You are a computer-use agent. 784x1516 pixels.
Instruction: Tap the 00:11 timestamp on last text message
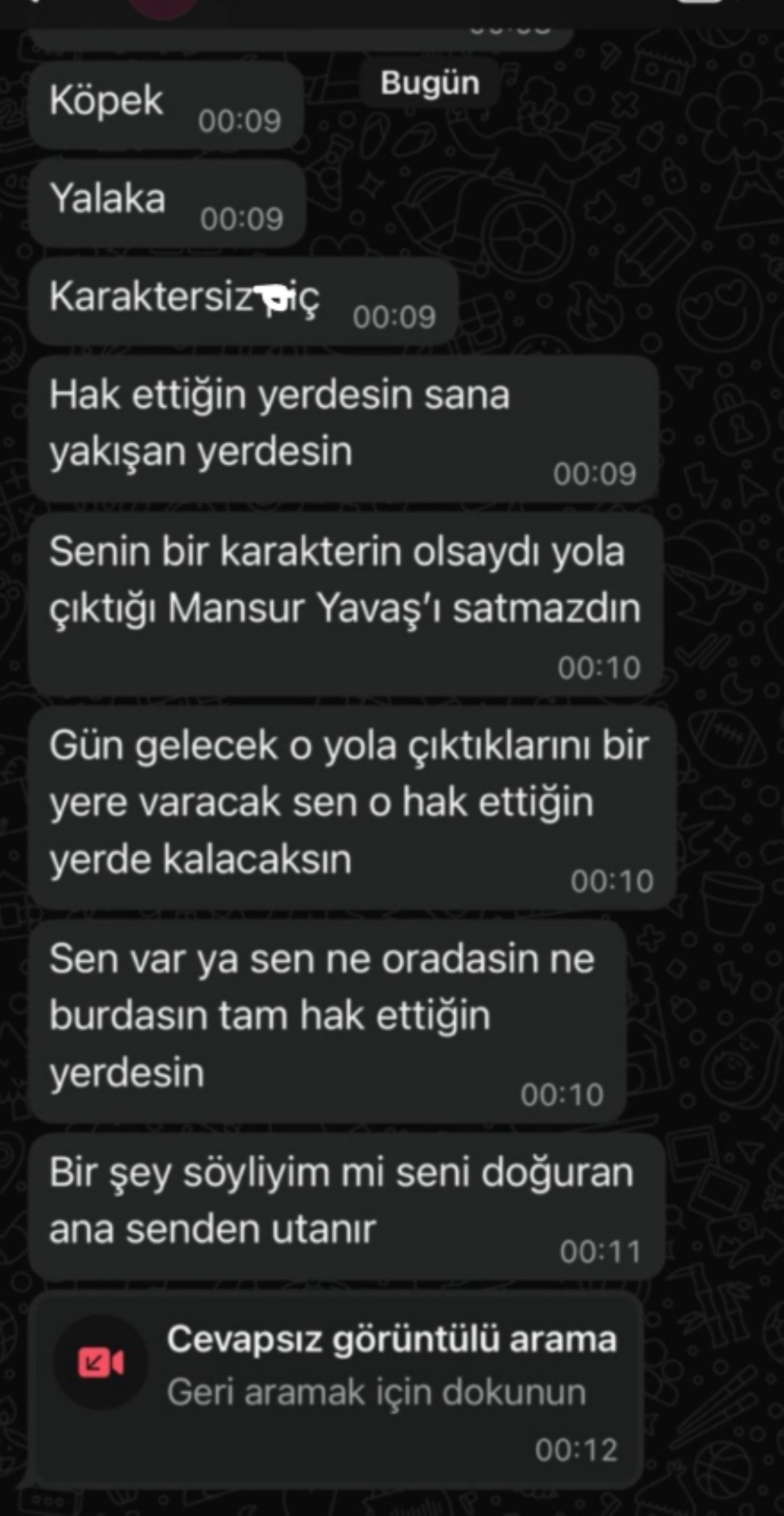click(x=601, y=1250)
